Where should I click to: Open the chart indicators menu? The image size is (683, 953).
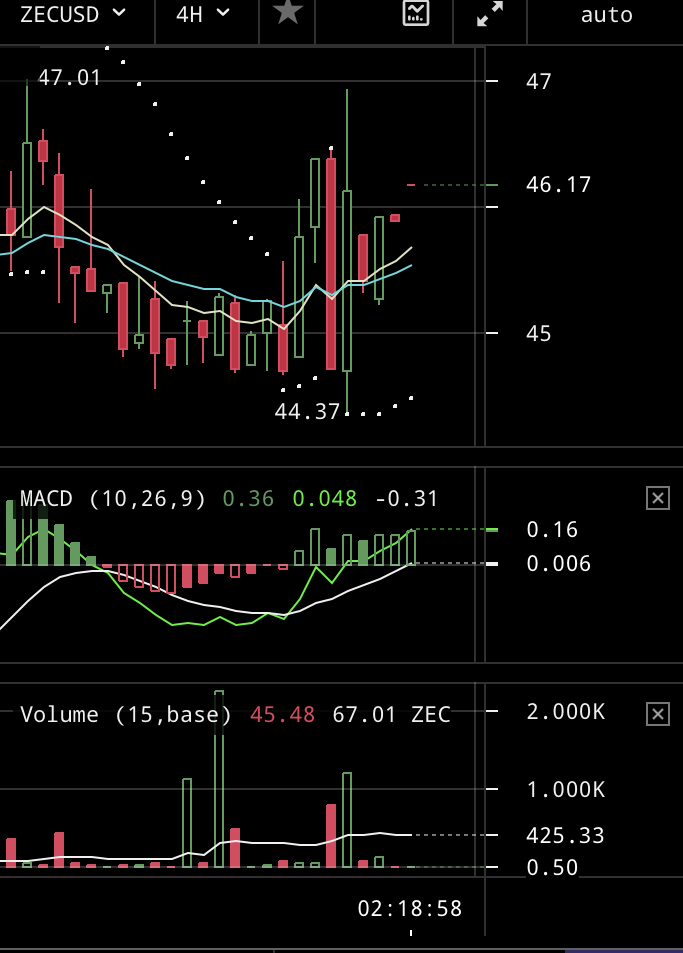tap(416, 13)
